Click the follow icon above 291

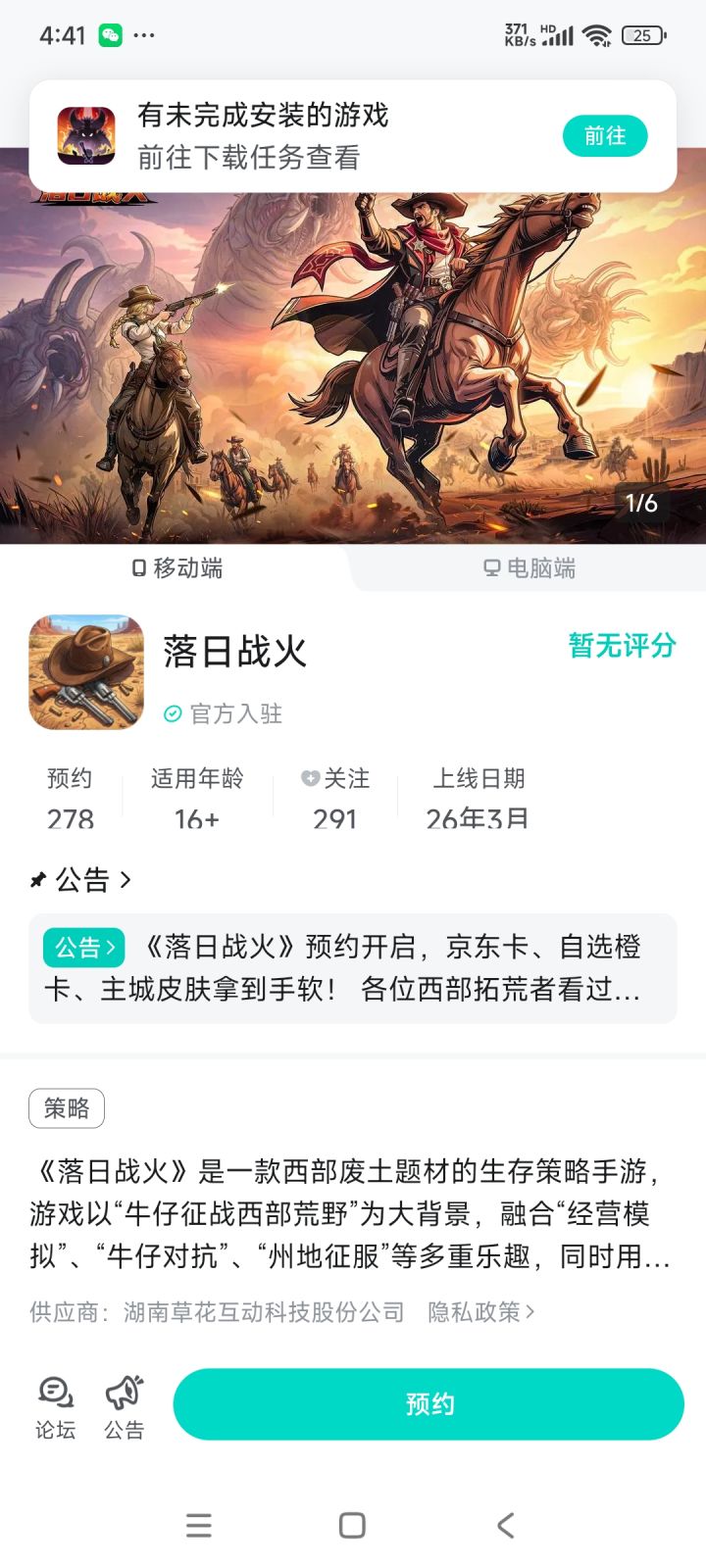(x=309, y=779)
